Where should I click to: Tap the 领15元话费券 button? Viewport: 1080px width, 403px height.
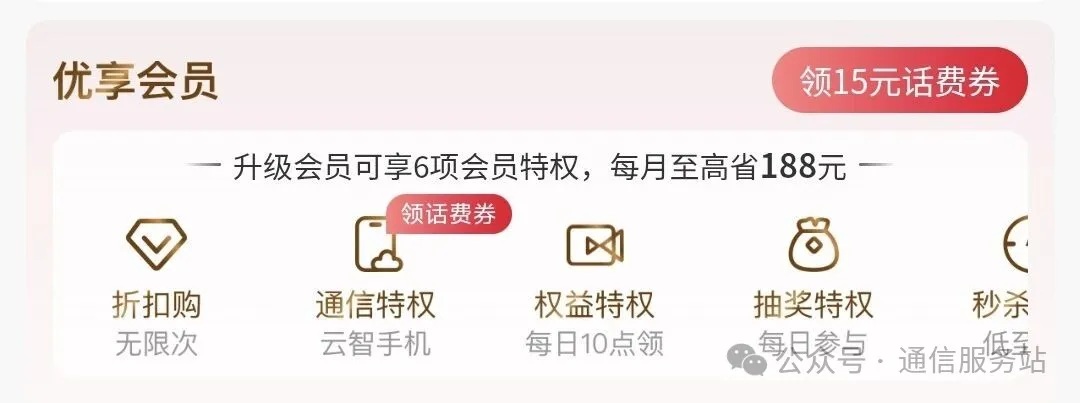[x=899, y=81]
